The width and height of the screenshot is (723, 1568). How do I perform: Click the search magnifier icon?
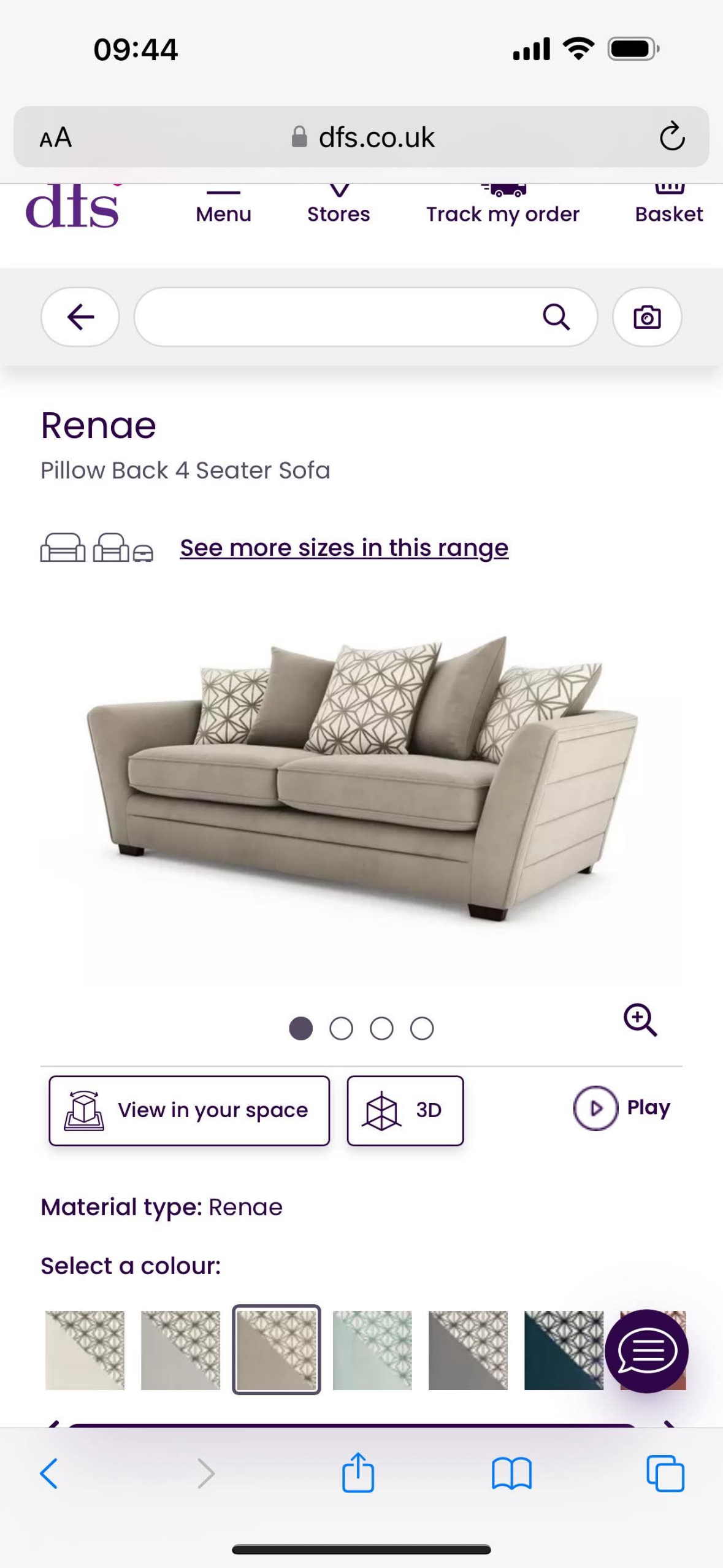(556, 317)
